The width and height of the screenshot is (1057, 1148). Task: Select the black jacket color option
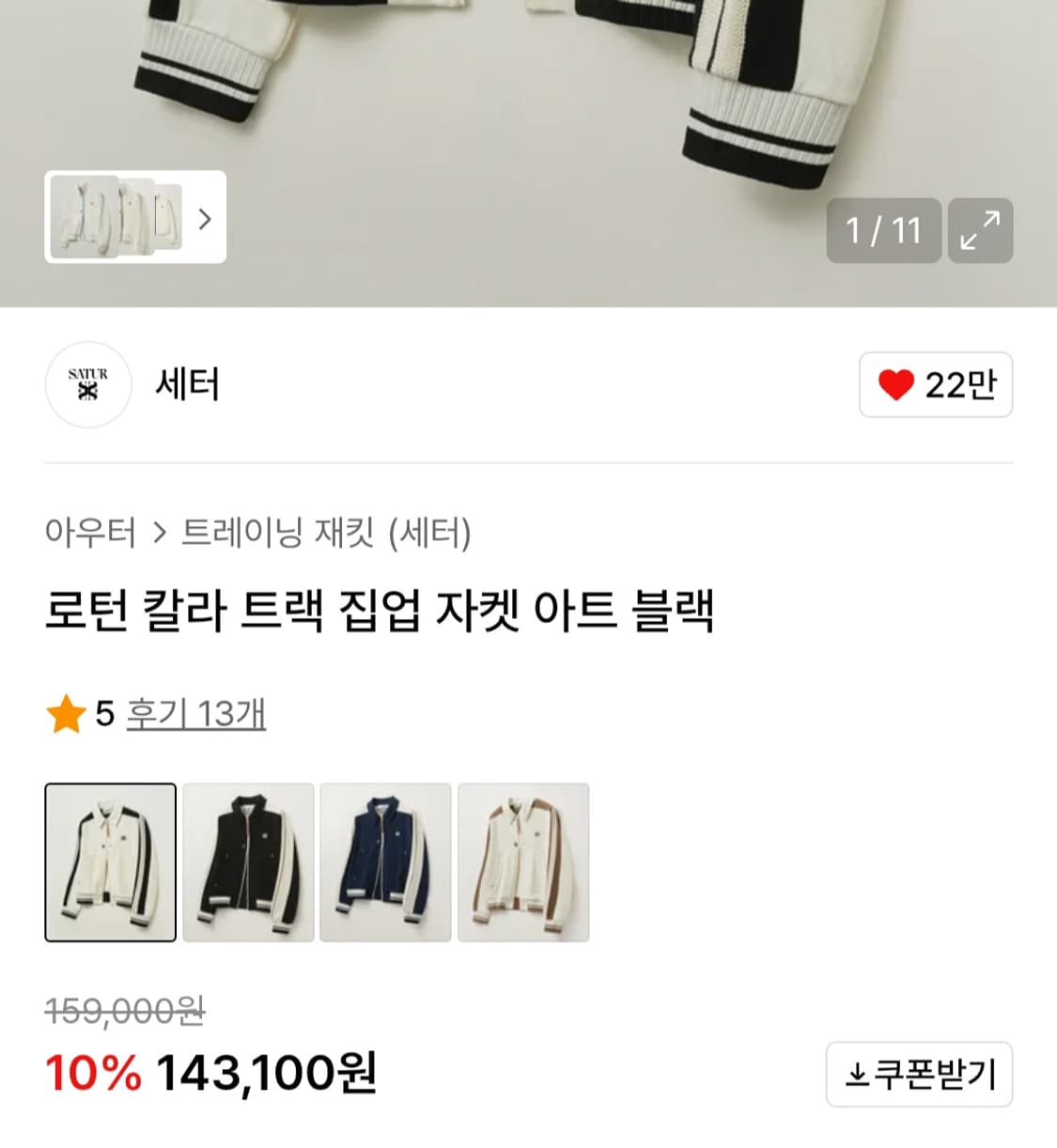pos(248,861)
